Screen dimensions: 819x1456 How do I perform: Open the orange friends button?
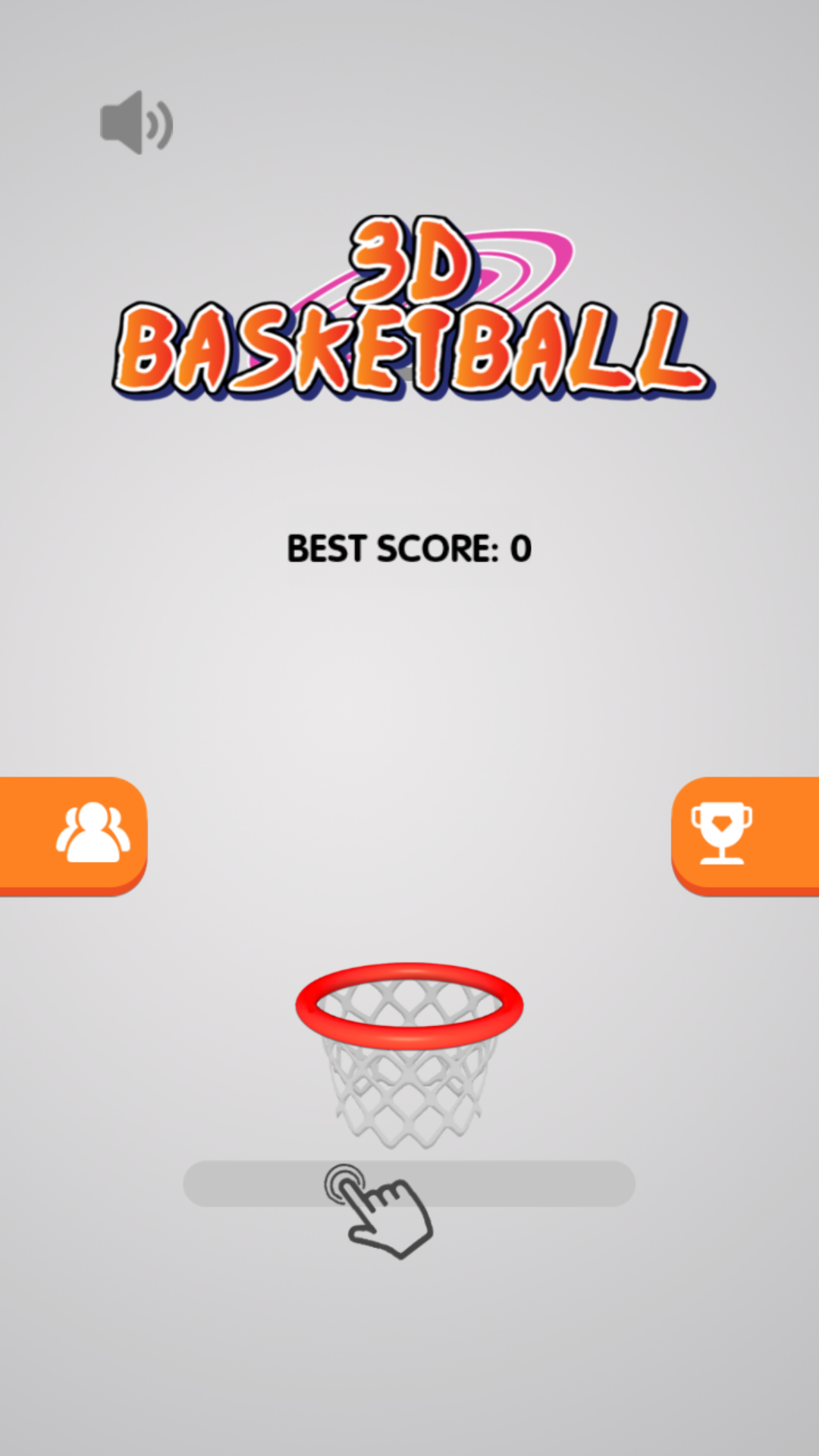click(73, 836)
